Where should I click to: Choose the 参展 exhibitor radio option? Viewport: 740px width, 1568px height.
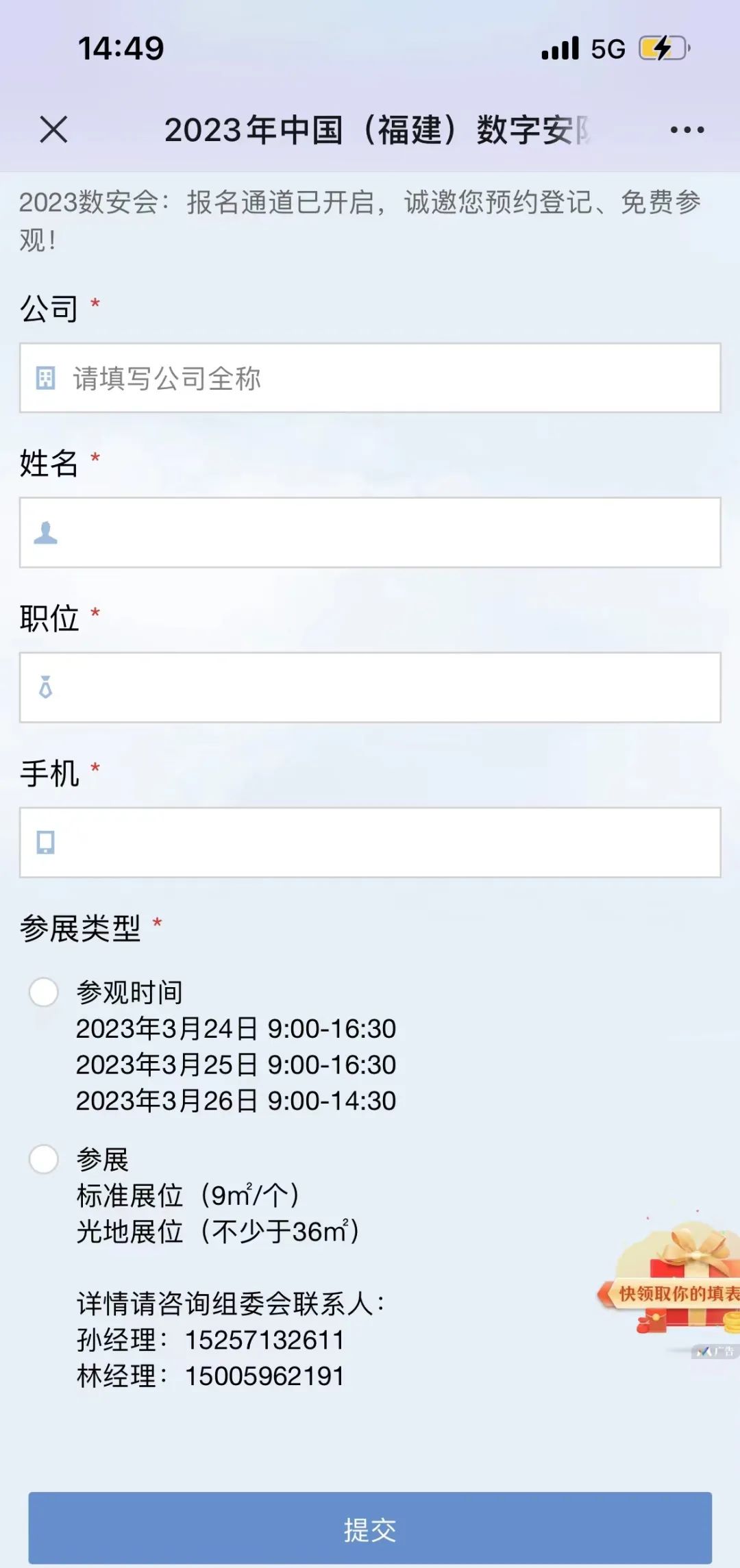coord(44,1159)
